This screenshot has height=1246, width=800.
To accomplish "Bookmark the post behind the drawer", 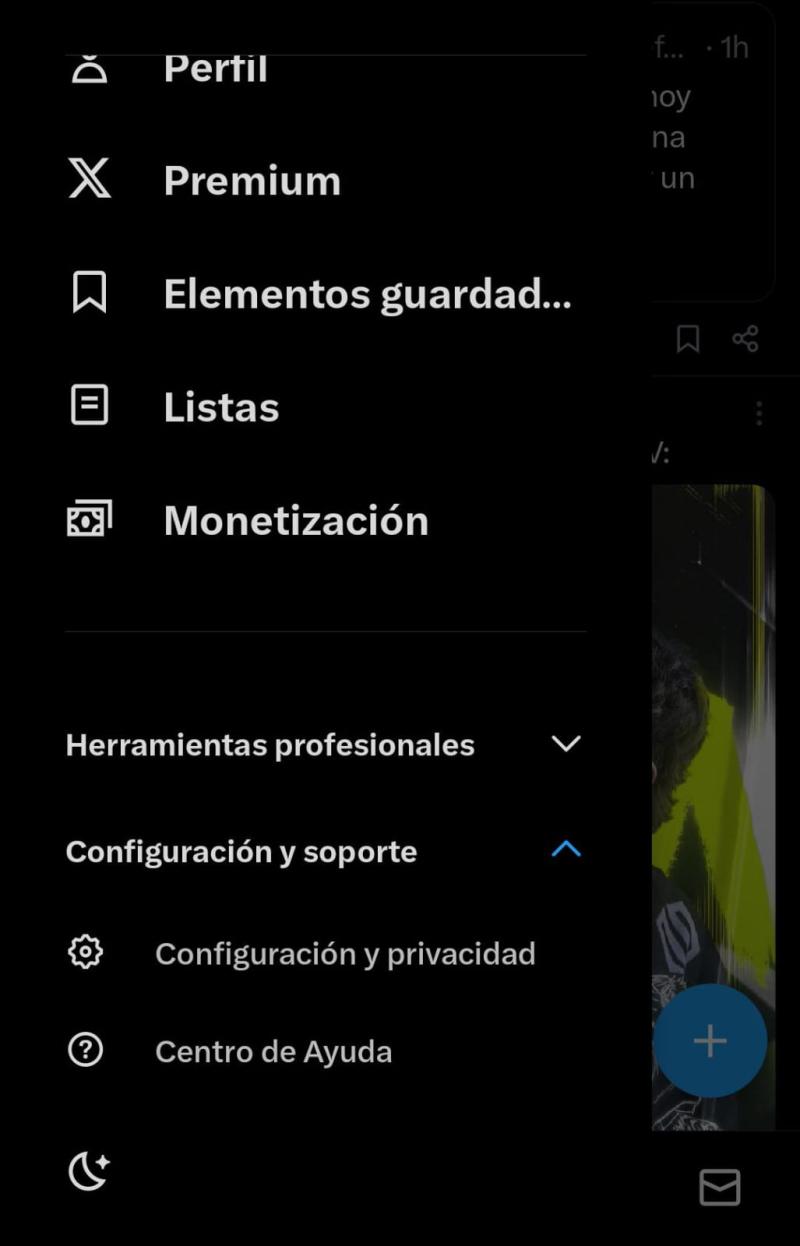I will tap(688, 339).
